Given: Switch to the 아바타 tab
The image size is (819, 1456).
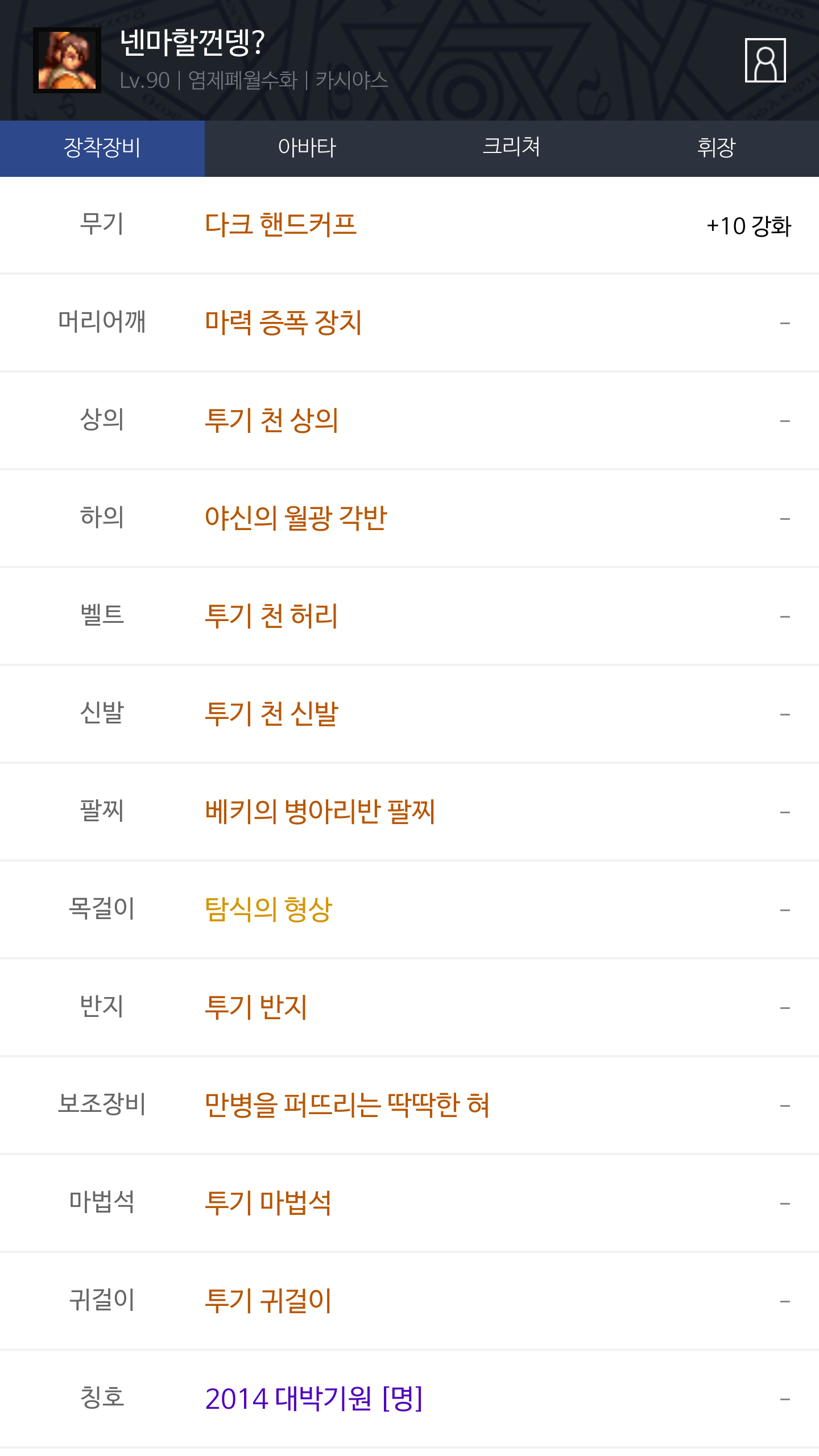Looking at the screenshot, I should [307, 148].
